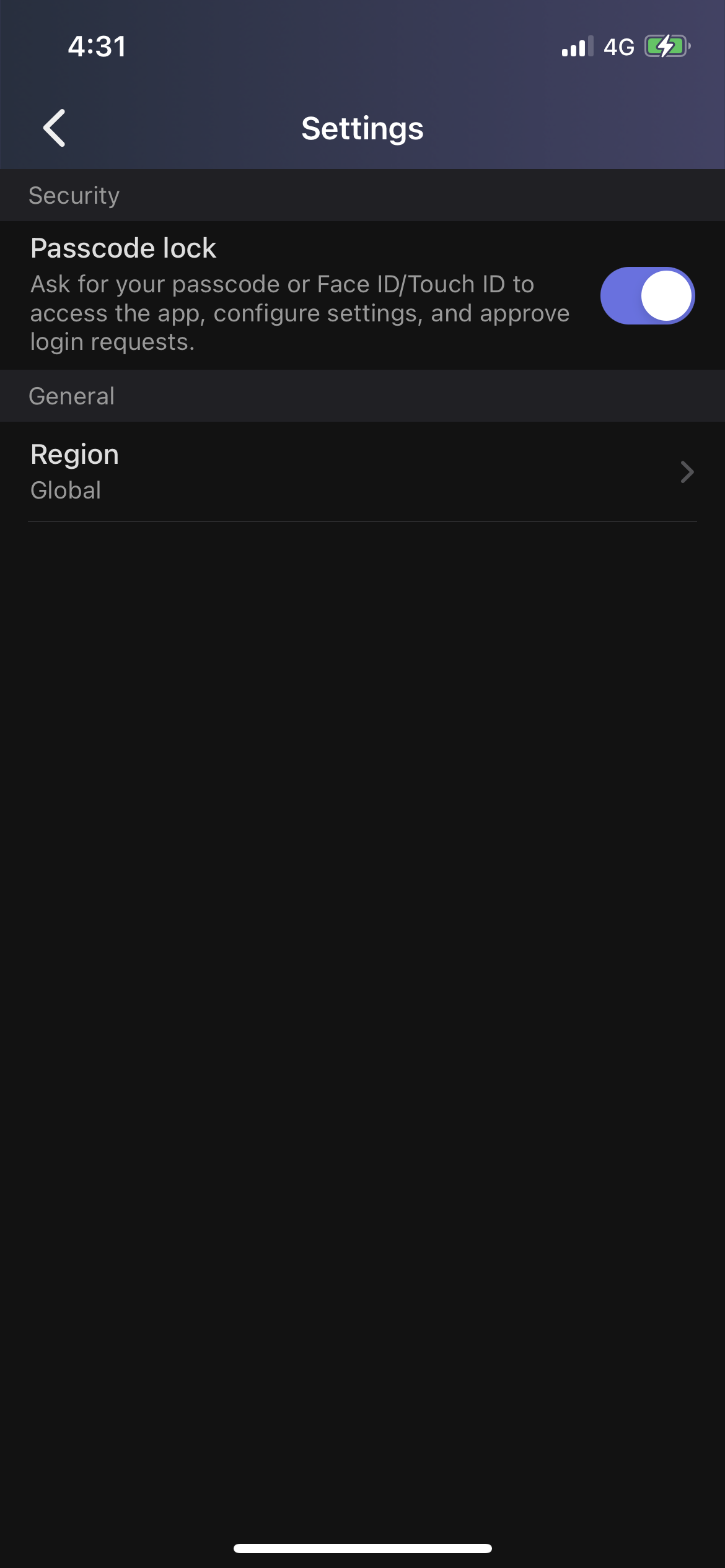Open the Region setting
725x1568 pixels.
pos(362,472)
